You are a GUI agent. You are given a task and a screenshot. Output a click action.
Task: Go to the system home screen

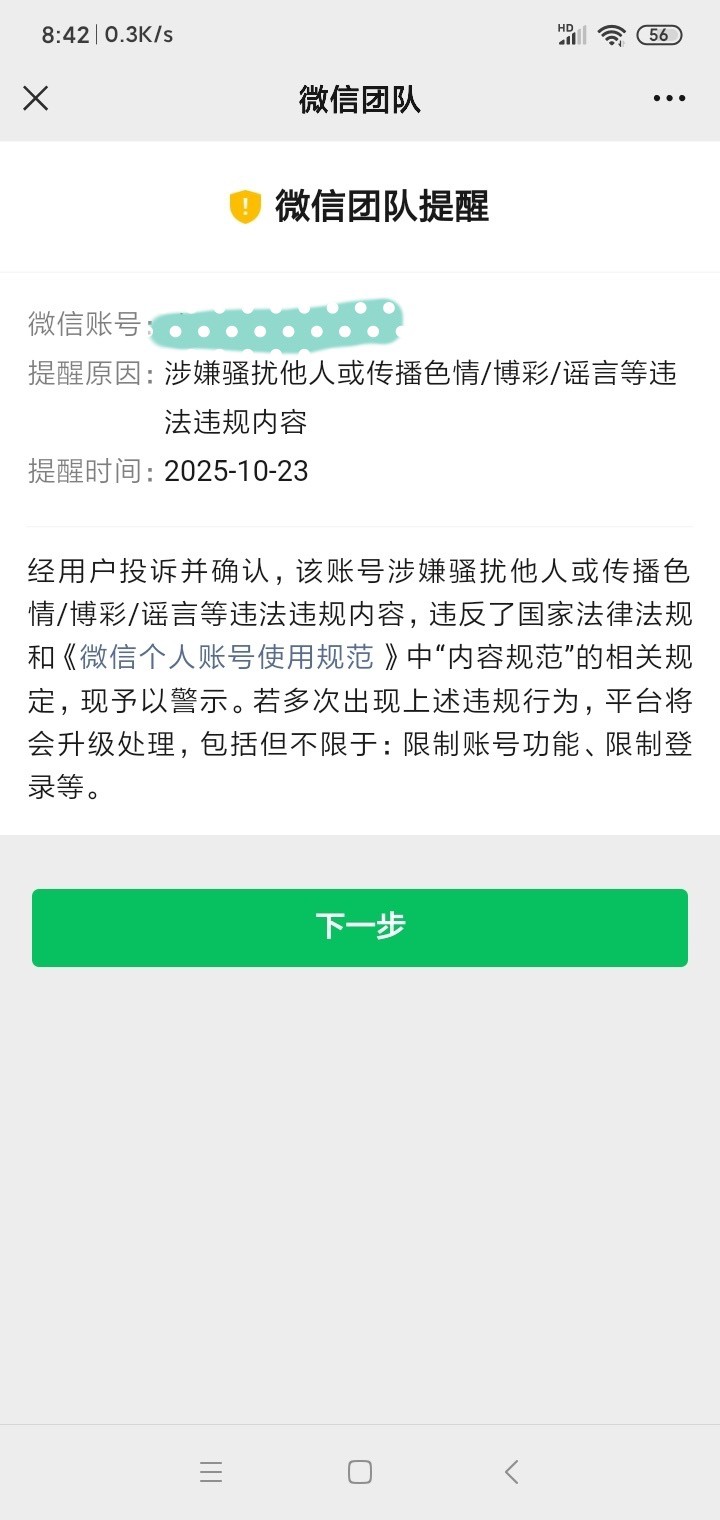coord(360,1471)
